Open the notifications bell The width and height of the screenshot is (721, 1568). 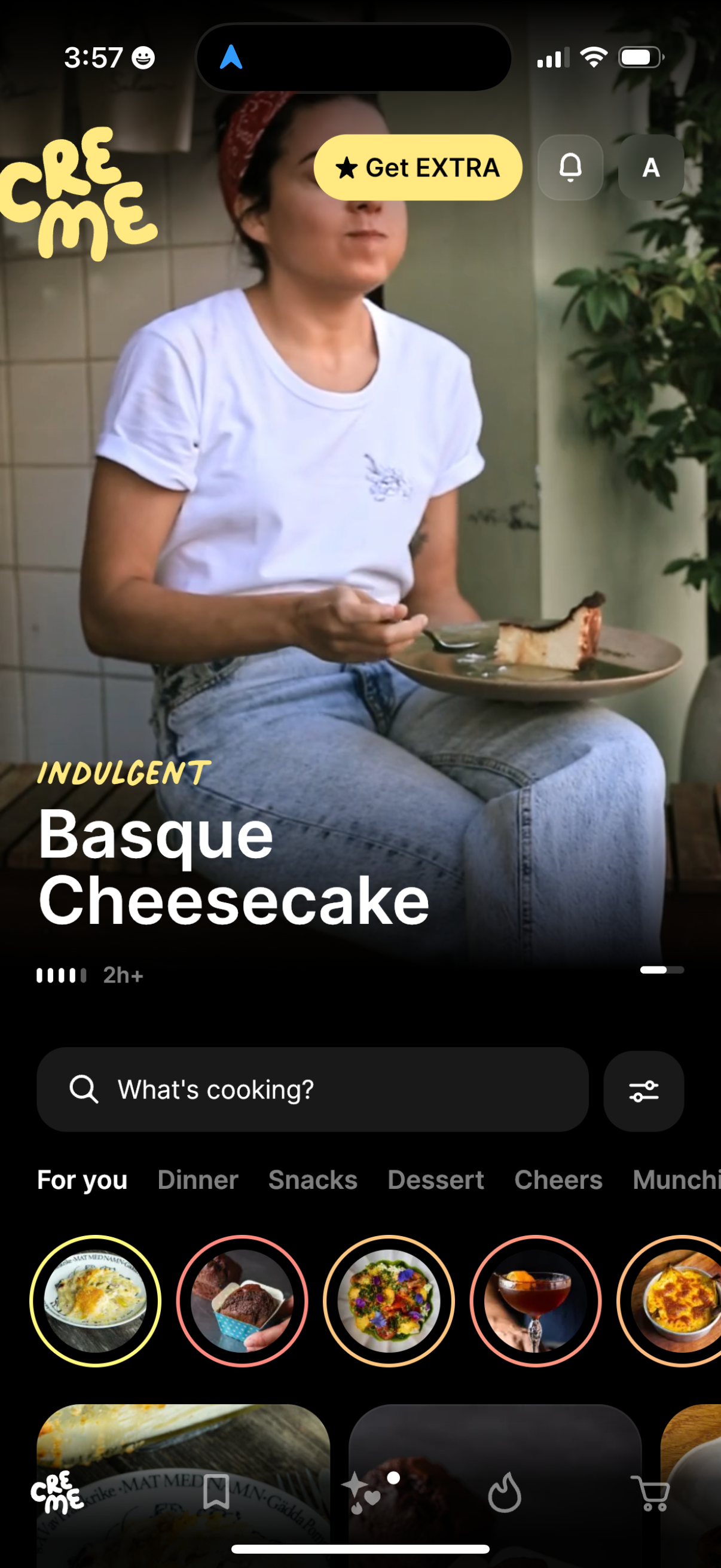pos(570,168)
